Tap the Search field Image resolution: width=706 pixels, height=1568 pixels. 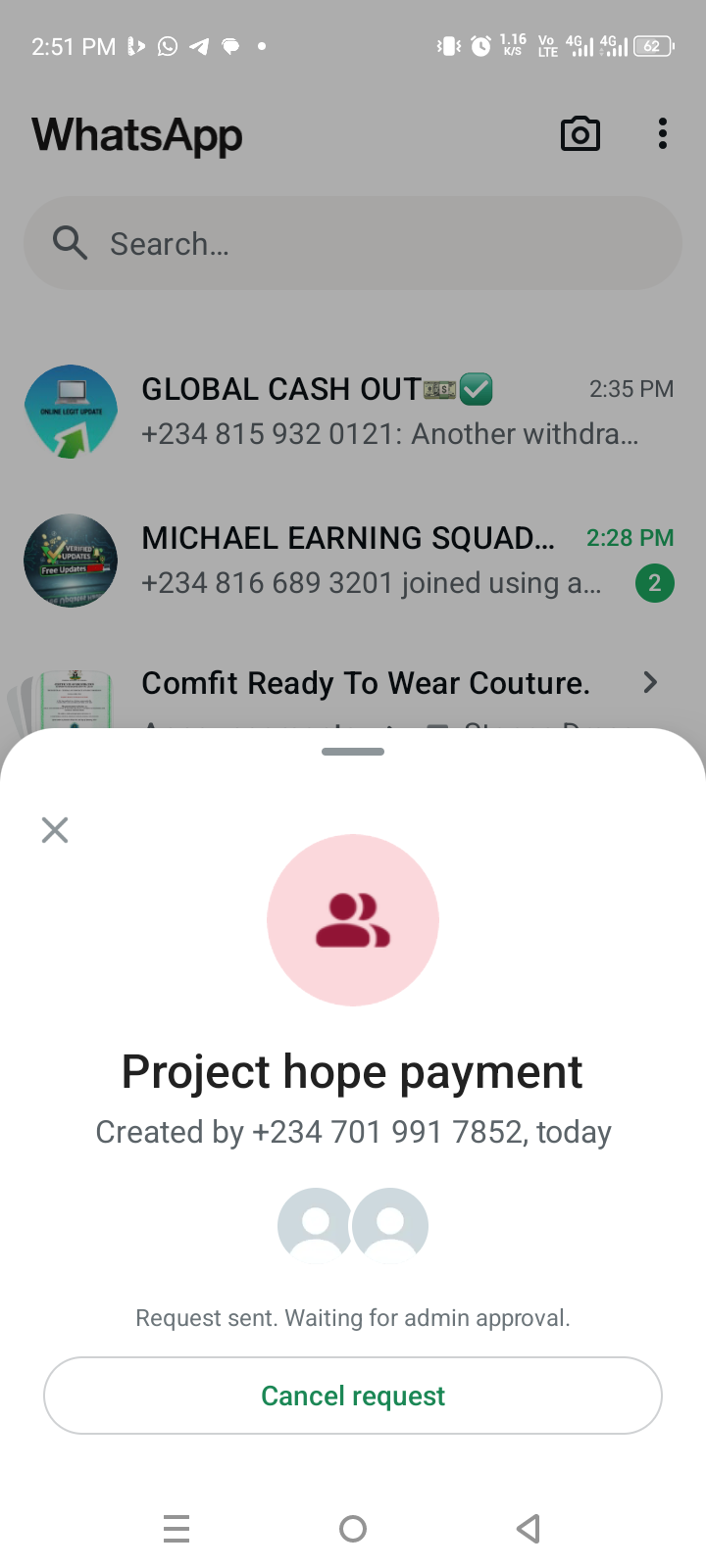point(353,243)
